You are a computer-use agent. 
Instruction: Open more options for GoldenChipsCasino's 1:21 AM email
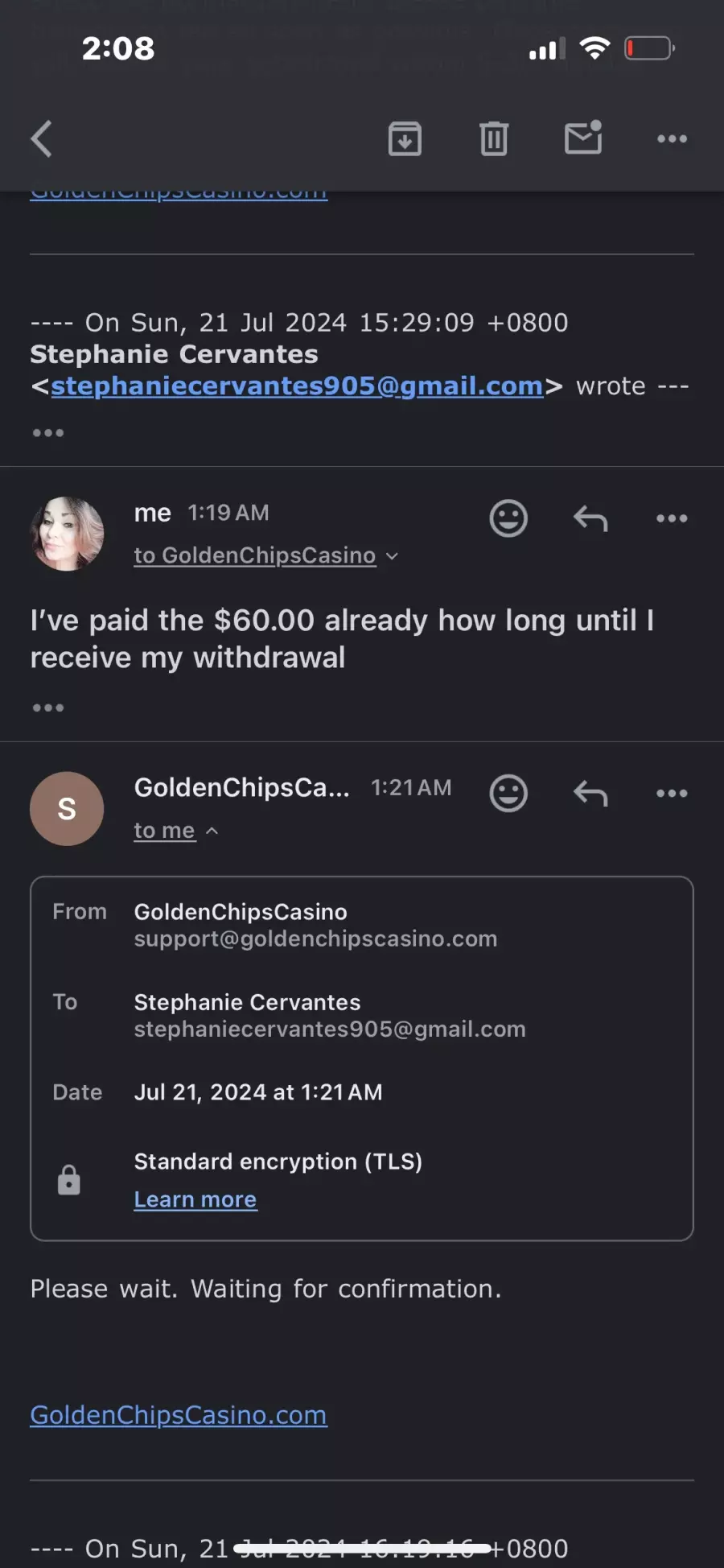[672, 794]
